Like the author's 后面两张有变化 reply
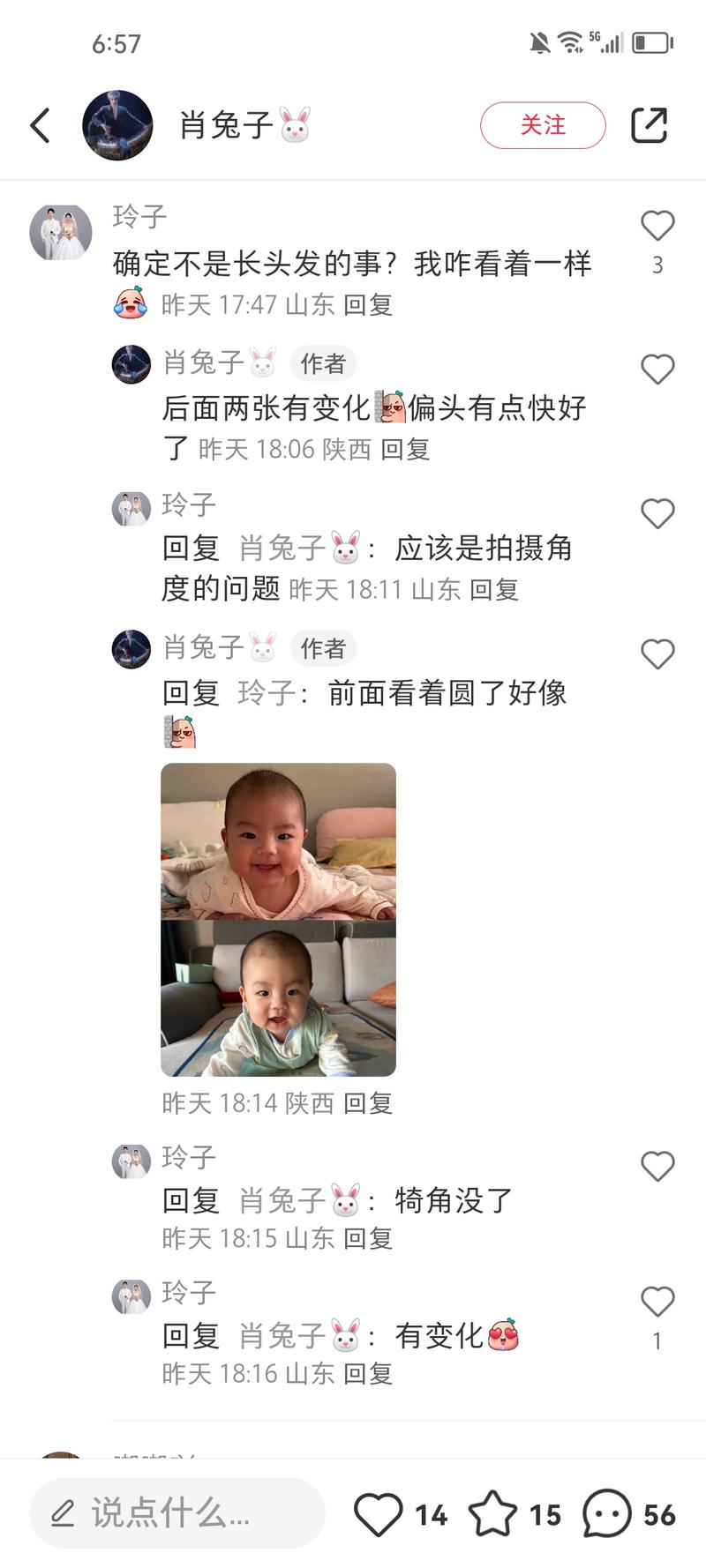The image size is (706, 1568). coord(657,369)
